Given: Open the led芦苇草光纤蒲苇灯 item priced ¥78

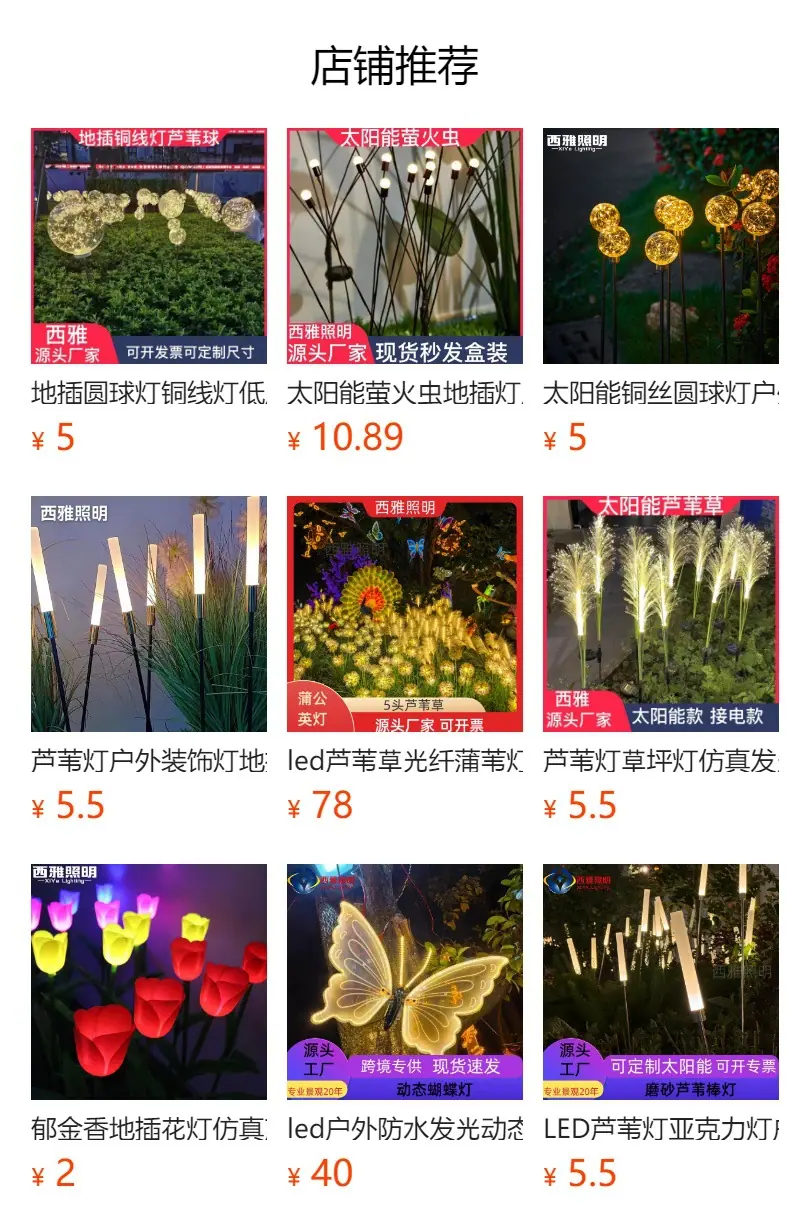Looking at the screenshot, I should [x=405, y=660].
